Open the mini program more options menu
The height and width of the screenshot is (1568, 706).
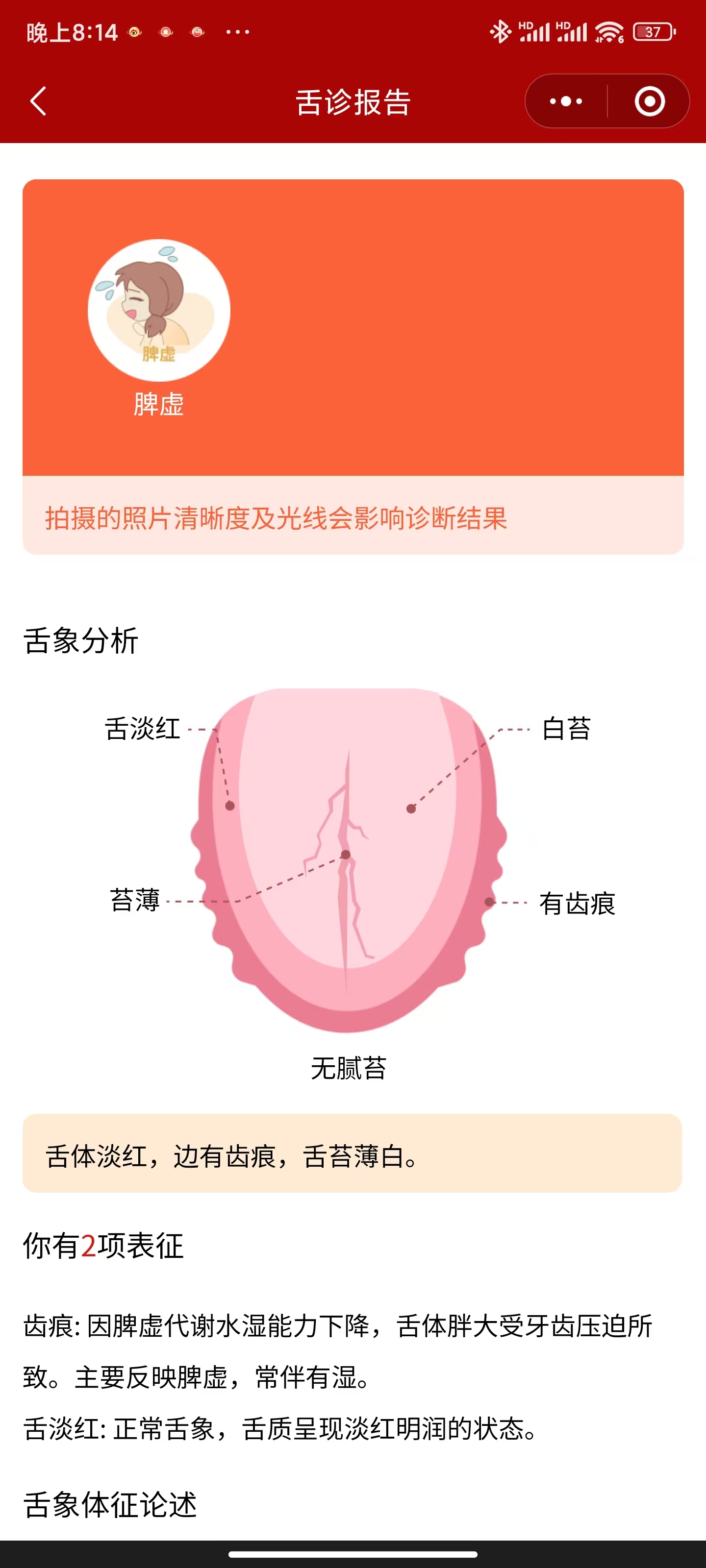pos(566,101)
